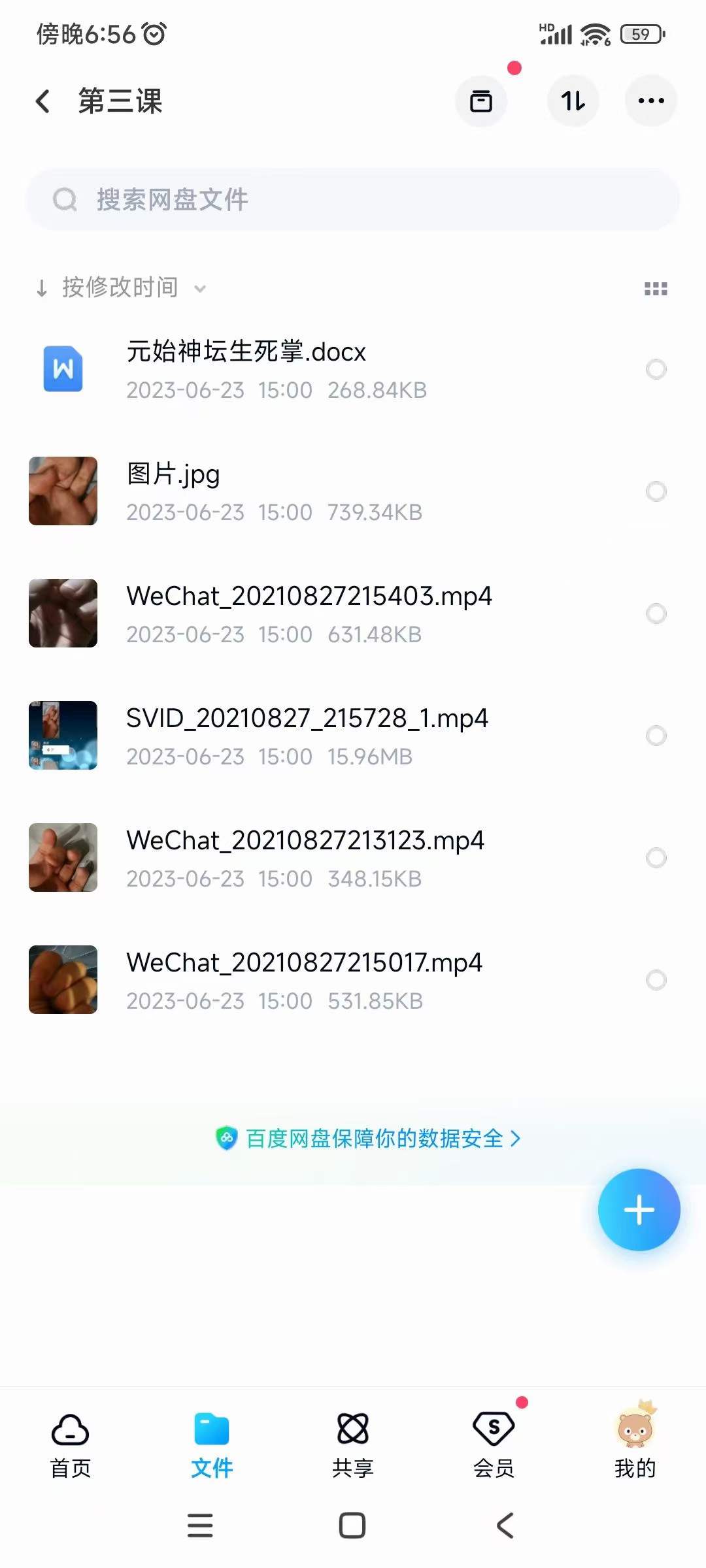This screenshot has width=706, height=1568.
Task: Open 我的 profile bear icon
Action: point(636,1429)
